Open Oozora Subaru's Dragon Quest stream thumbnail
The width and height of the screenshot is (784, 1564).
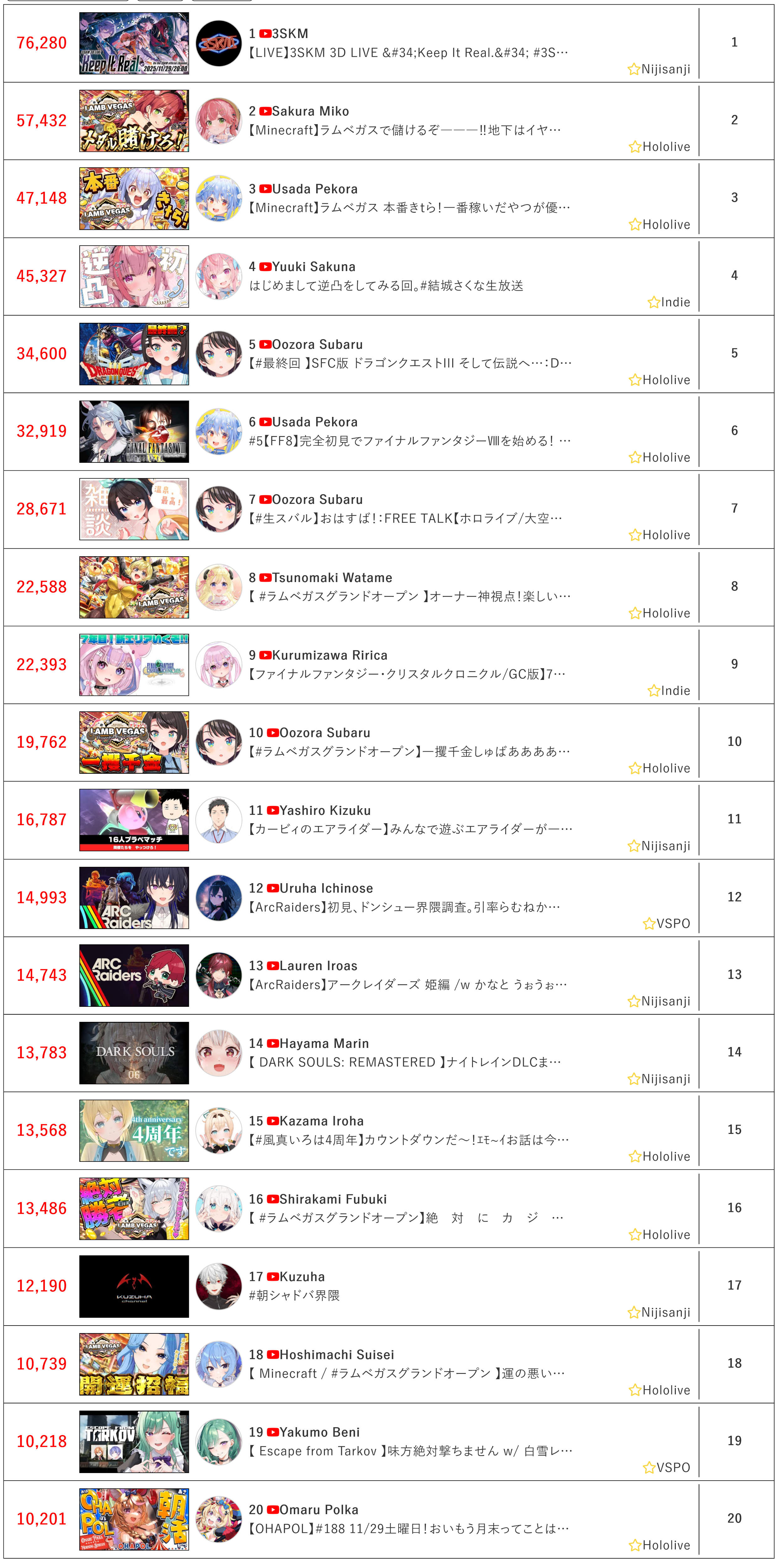click(134, 354)
